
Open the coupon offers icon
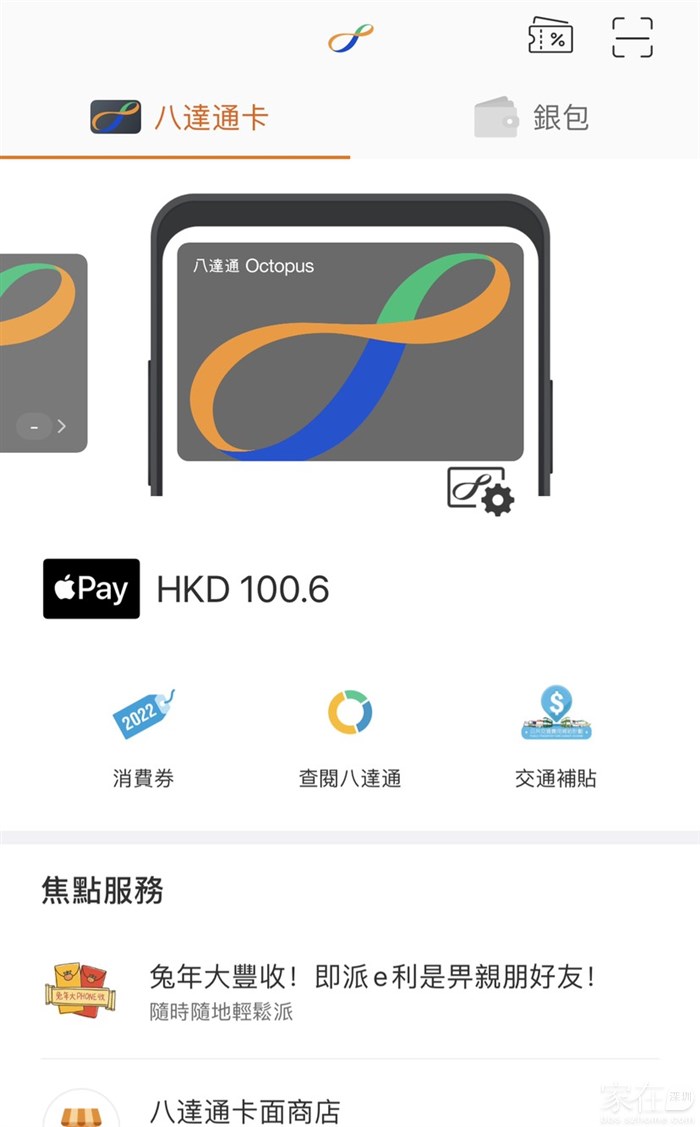tap(550, 37)
